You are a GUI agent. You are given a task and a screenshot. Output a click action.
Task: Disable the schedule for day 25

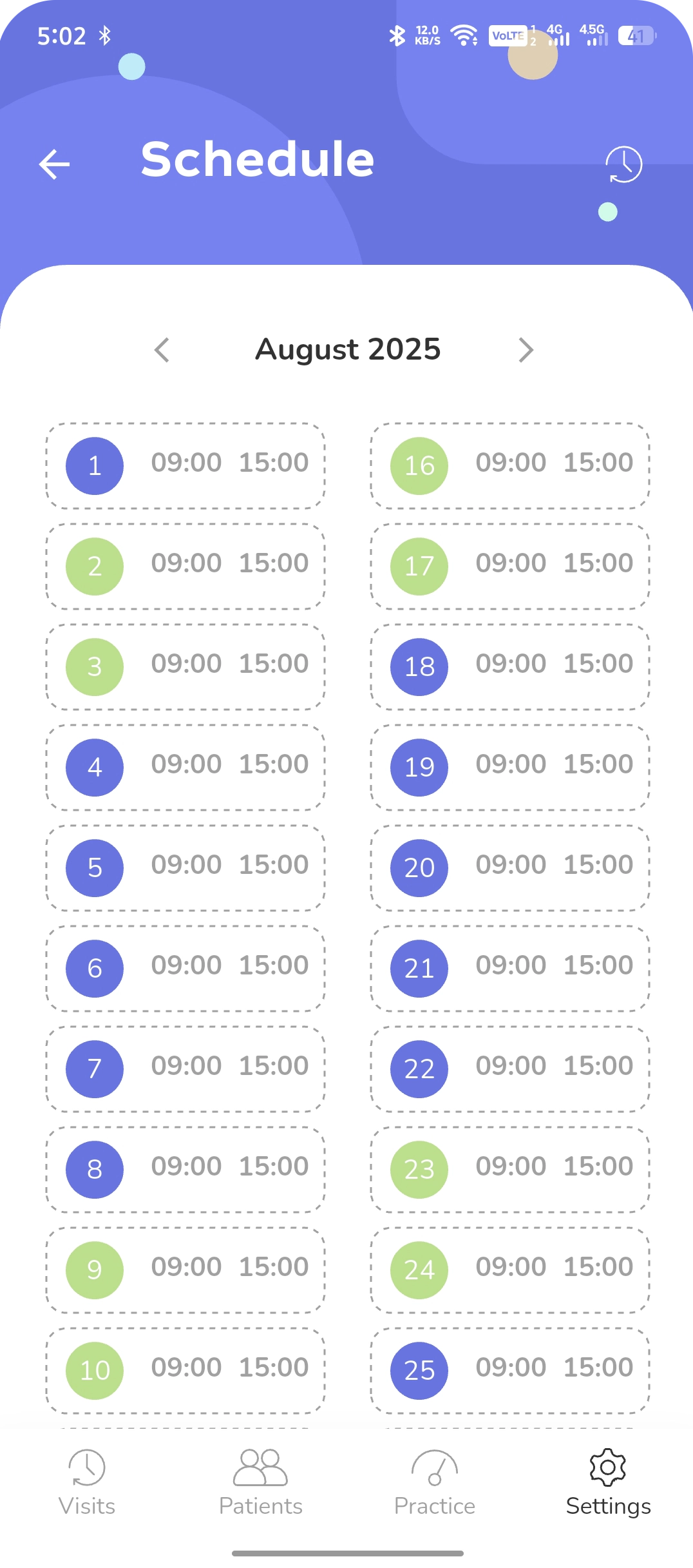(418, 1370)
